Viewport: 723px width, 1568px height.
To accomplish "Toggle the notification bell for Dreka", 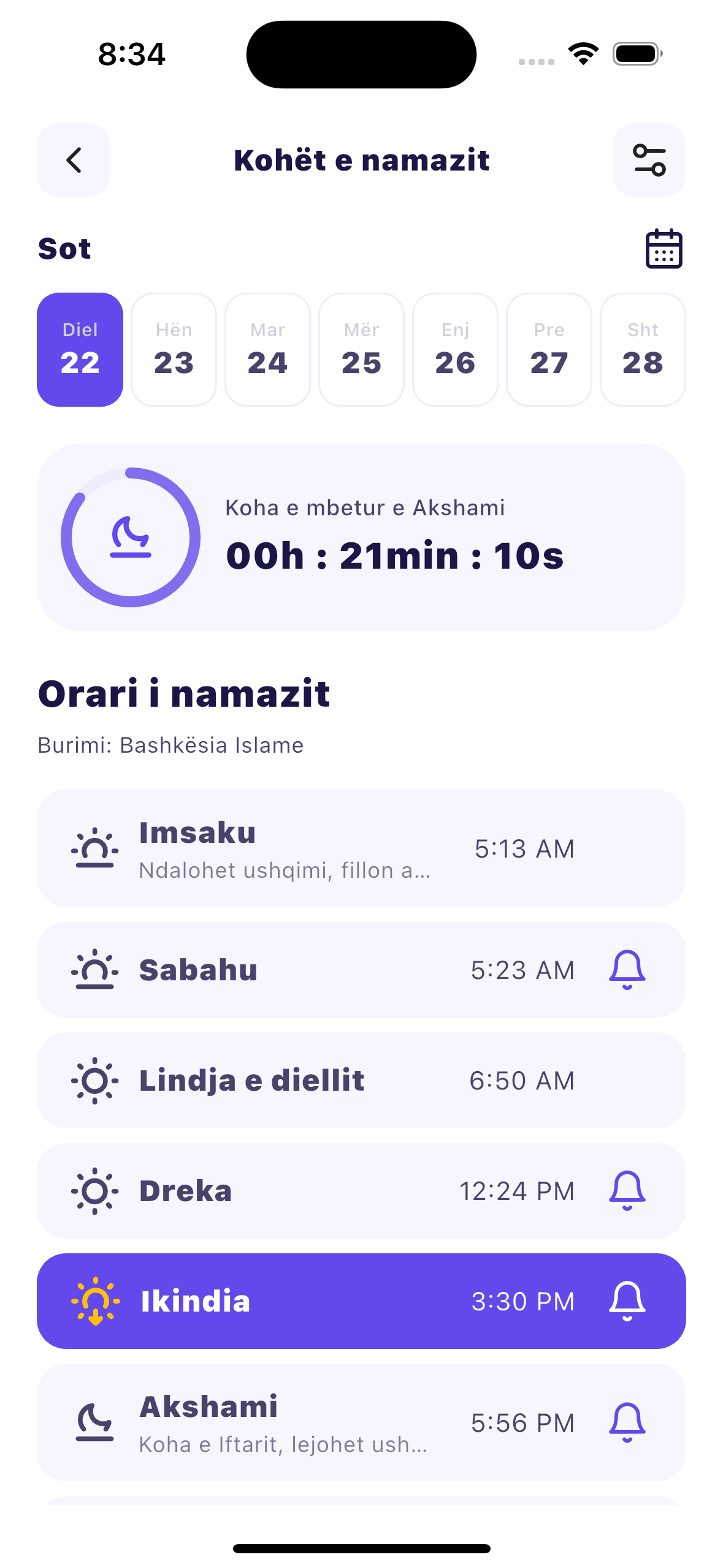I will pyautogui.click(x=627, y=1191).
